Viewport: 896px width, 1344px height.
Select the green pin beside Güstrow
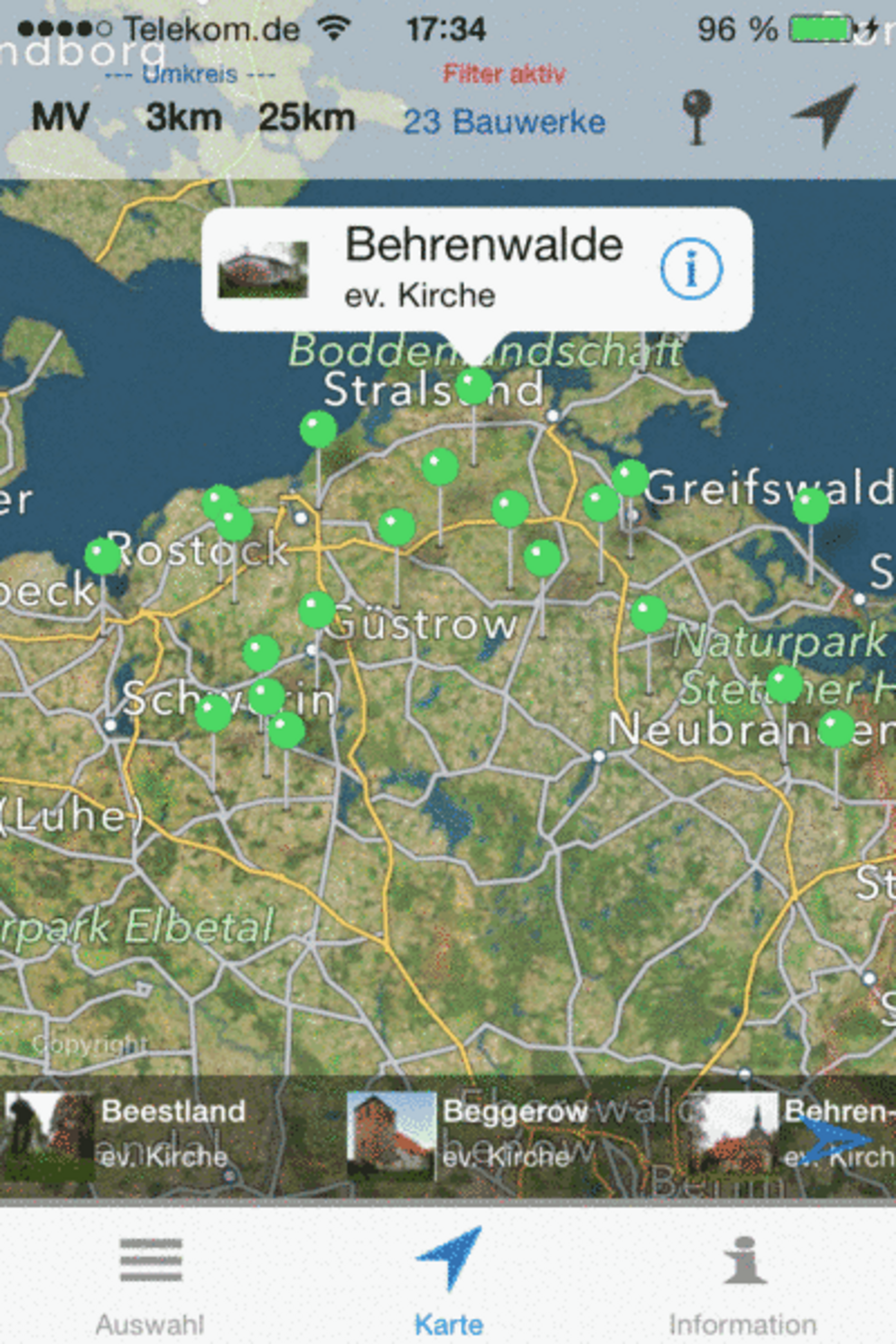[x=317, y=609]
